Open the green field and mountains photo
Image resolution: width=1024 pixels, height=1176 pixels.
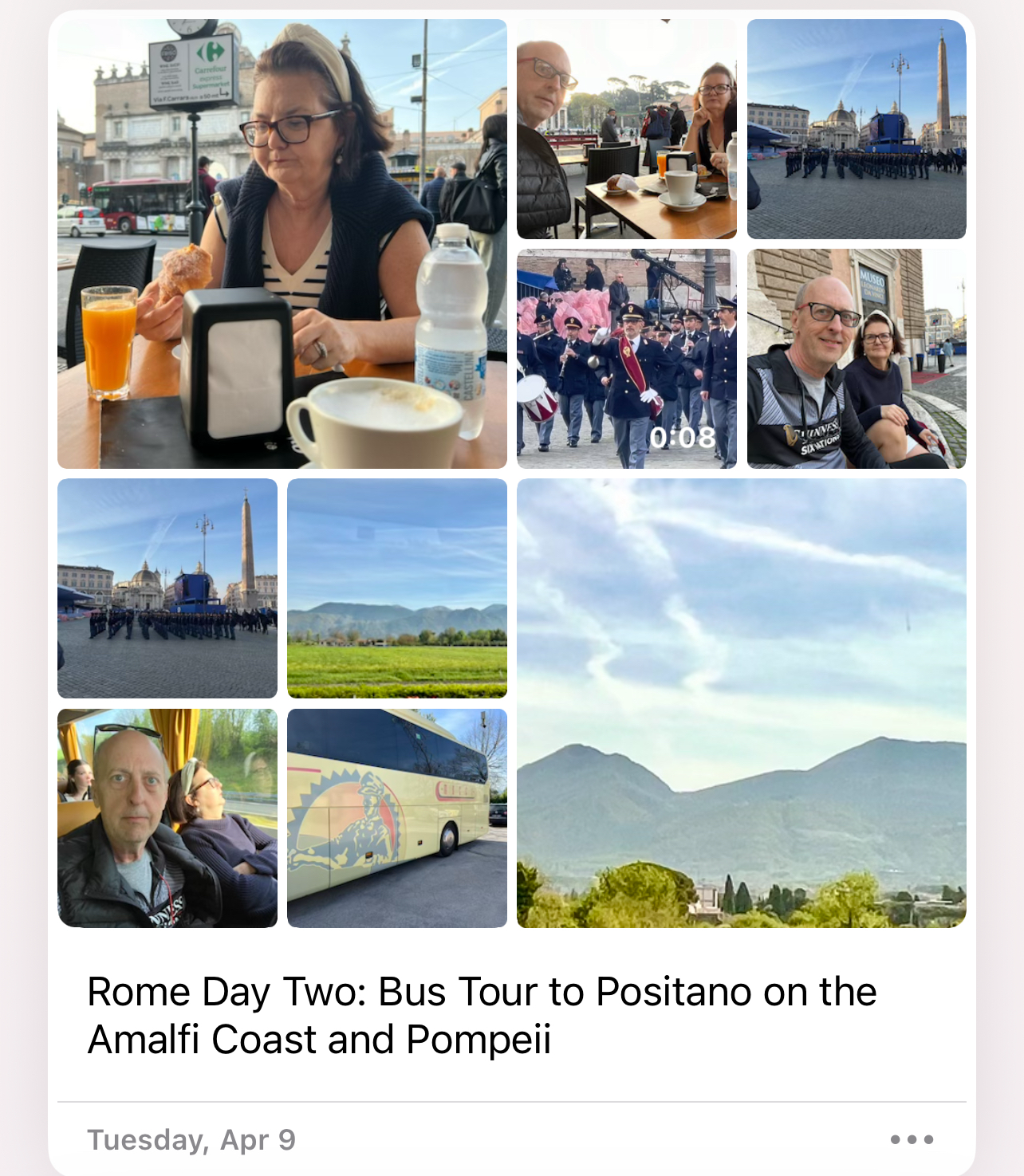point(397,588)
